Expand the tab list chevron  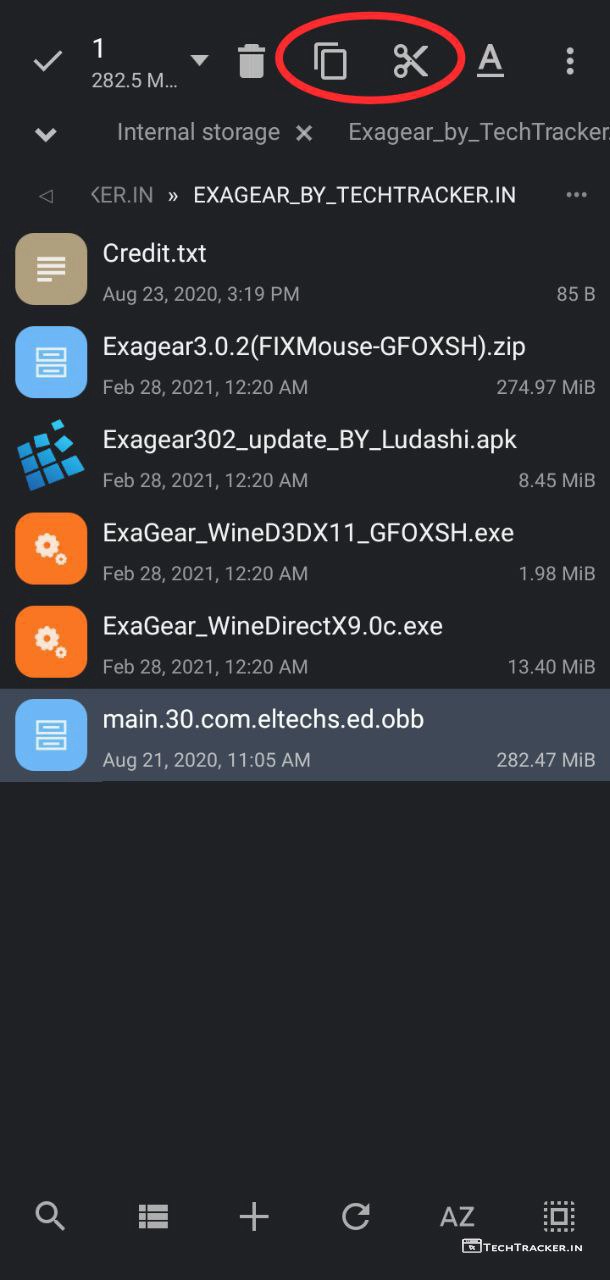click(x=46, y=134)
